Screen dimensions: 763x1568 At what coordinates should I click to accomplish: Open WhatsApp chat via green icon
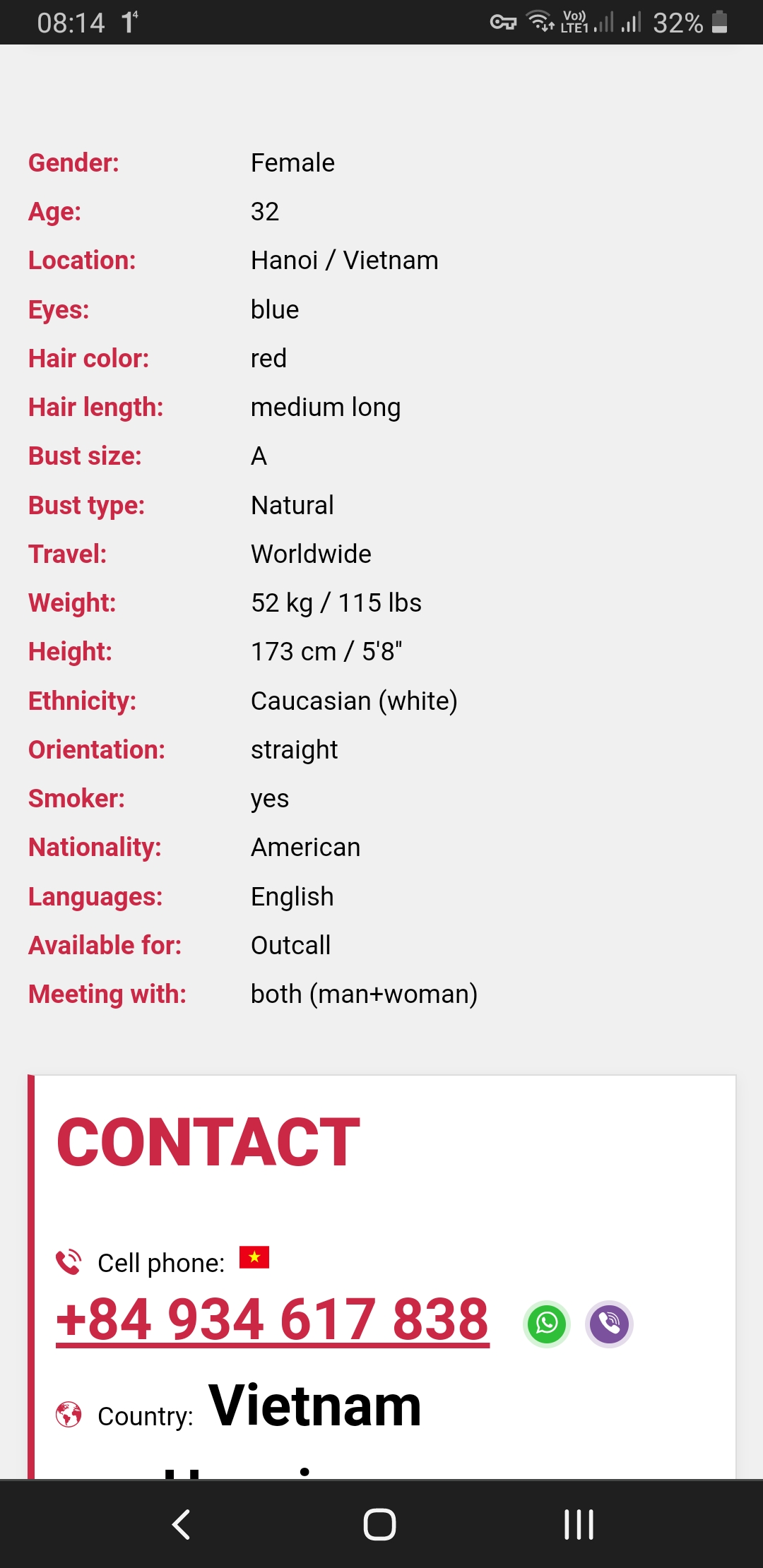pos(547,1324)
